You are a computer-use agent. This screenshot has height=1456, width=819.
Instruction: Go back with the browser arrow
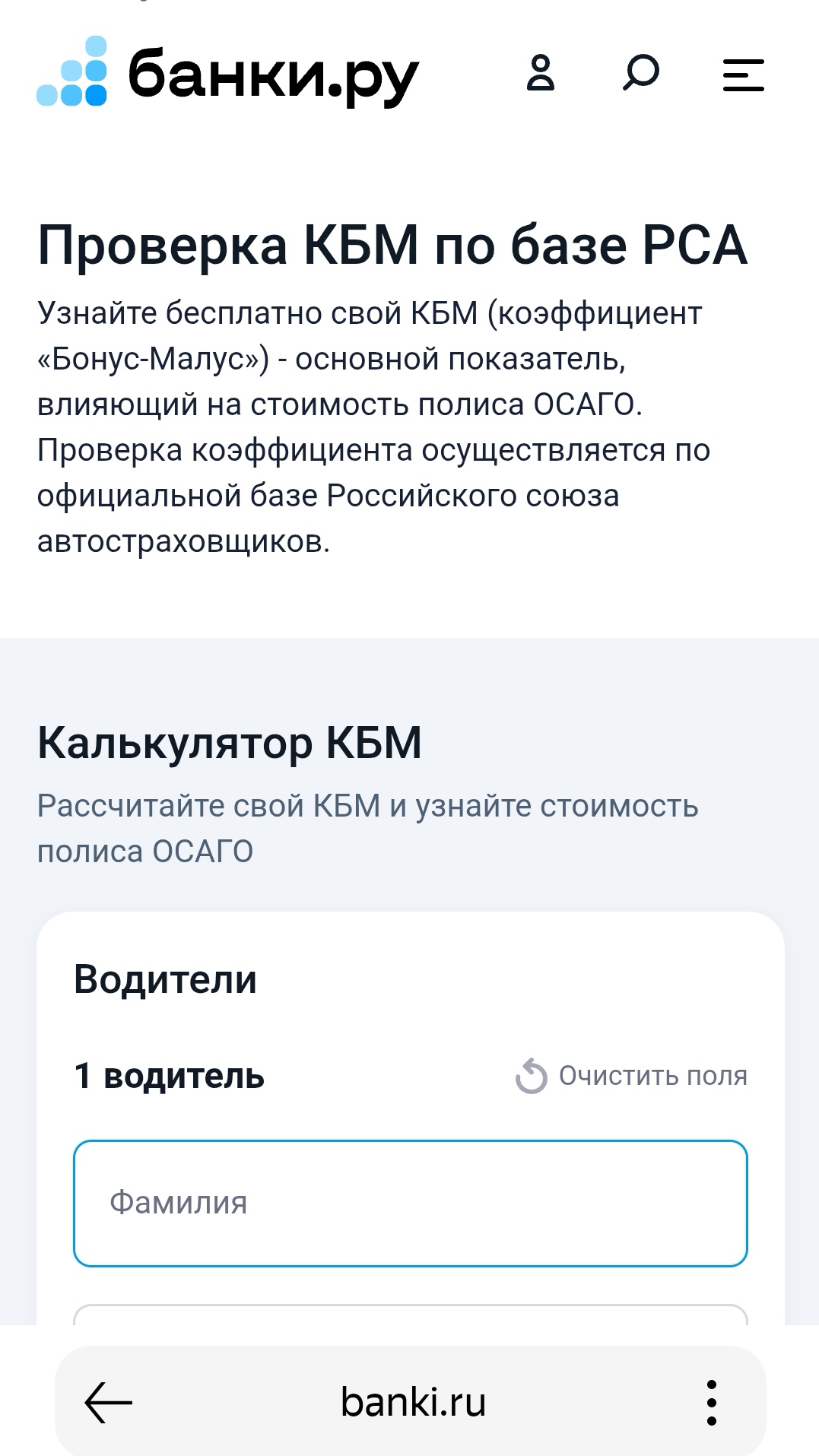(x=109, y=1401)
